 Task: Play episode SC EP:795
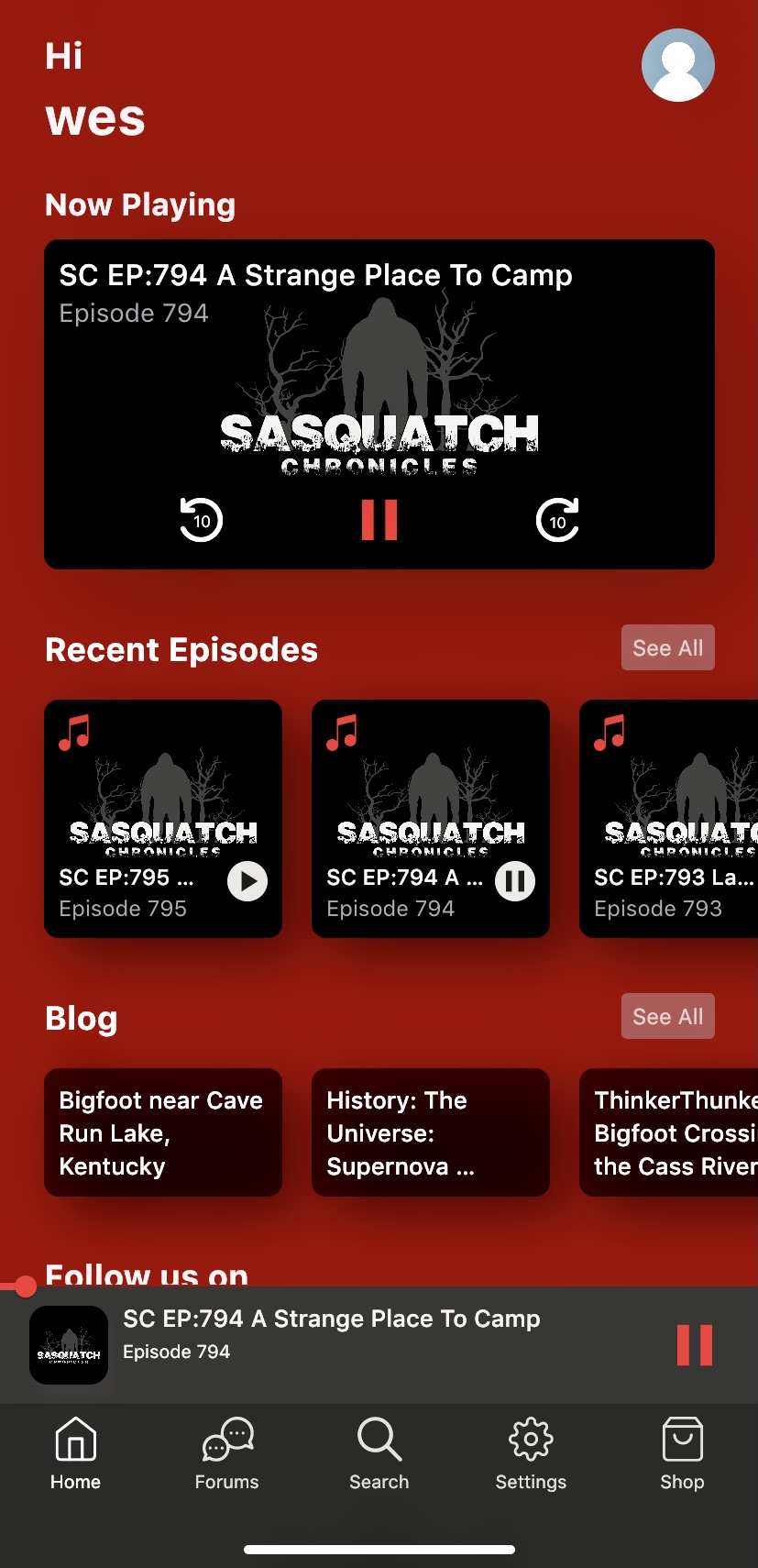pyautogui.click(x=247, y=881)
